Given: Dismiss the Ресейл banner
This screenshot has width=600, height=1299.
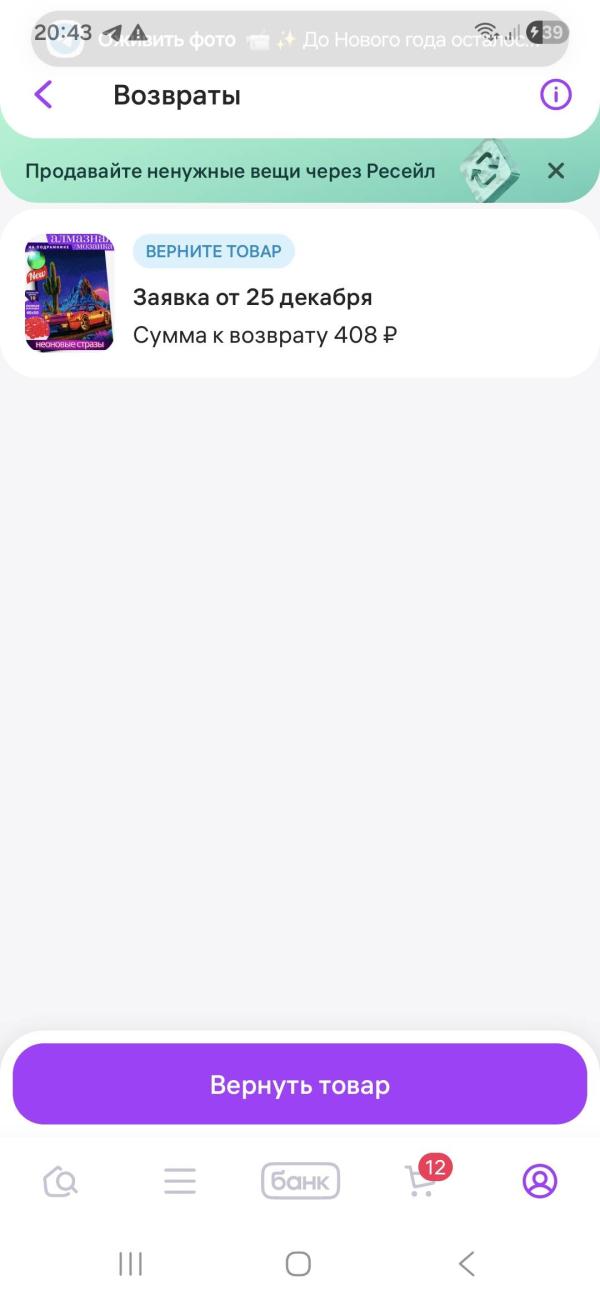Looking at the screenshot, I should (x=556, y=171).
